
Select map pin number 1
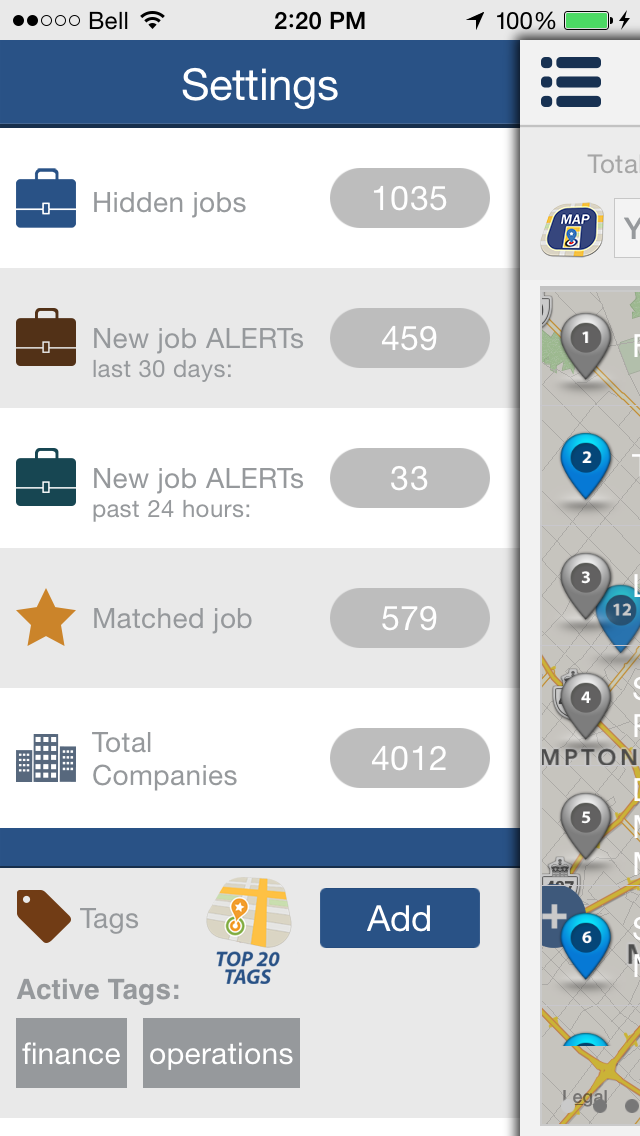point(586,346)
